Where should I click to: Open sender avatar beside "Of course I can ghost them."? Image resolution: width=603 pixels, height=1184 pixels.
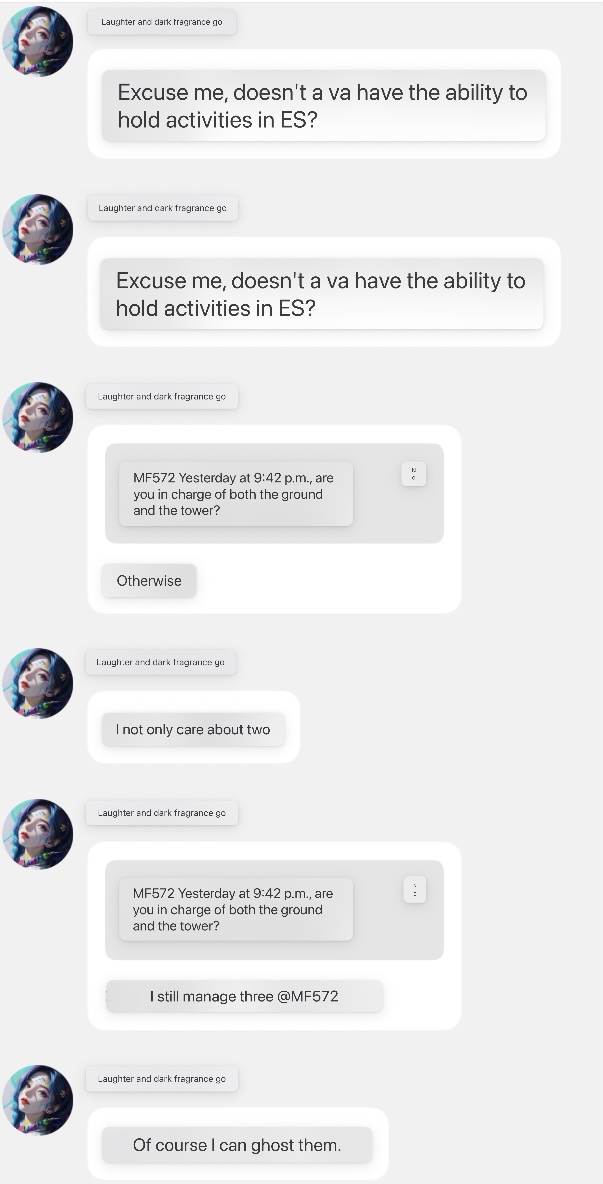click(x=37, y=1099)
